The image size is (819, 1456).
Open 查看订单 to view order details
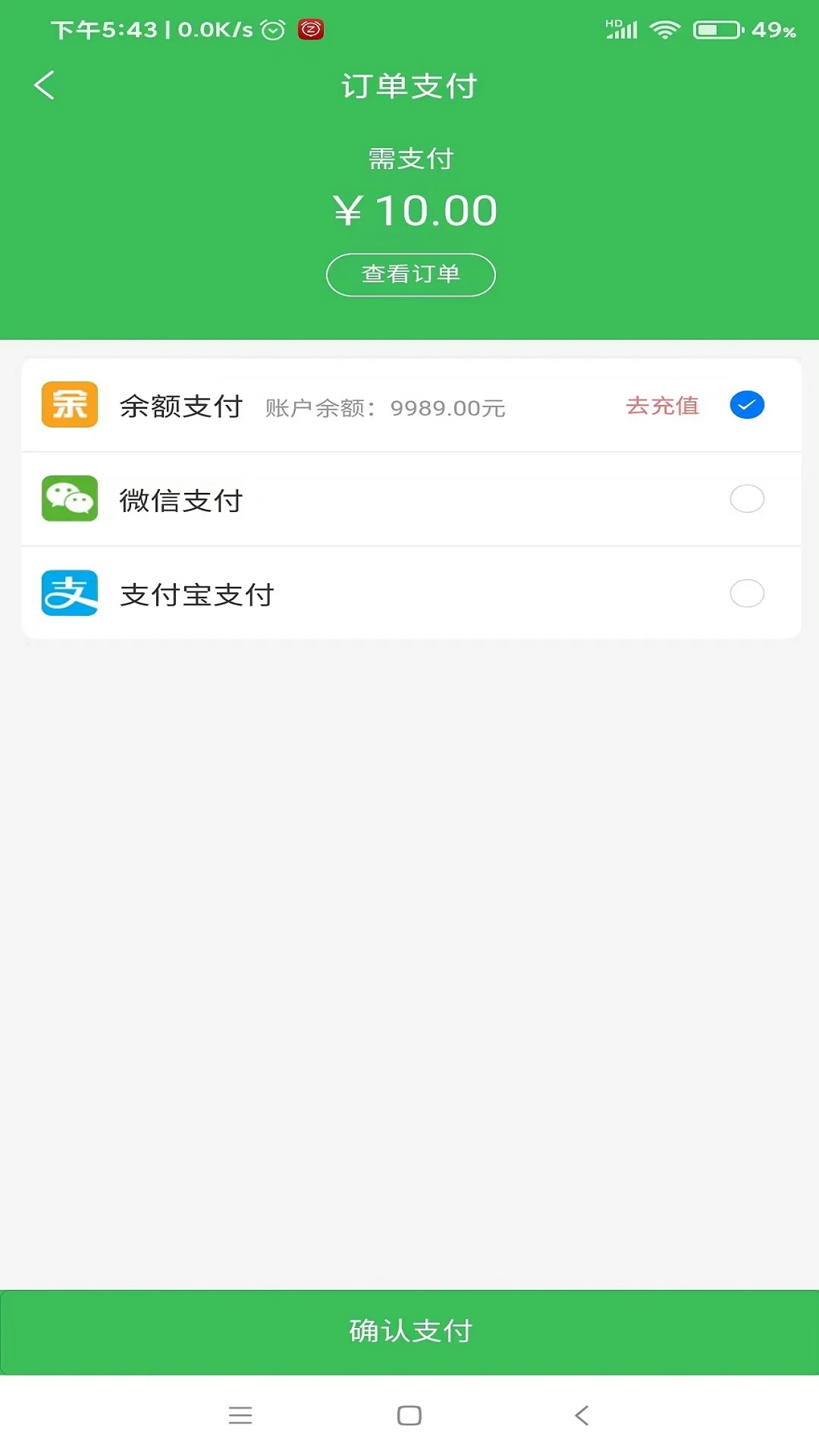click(x=410, y=275)
